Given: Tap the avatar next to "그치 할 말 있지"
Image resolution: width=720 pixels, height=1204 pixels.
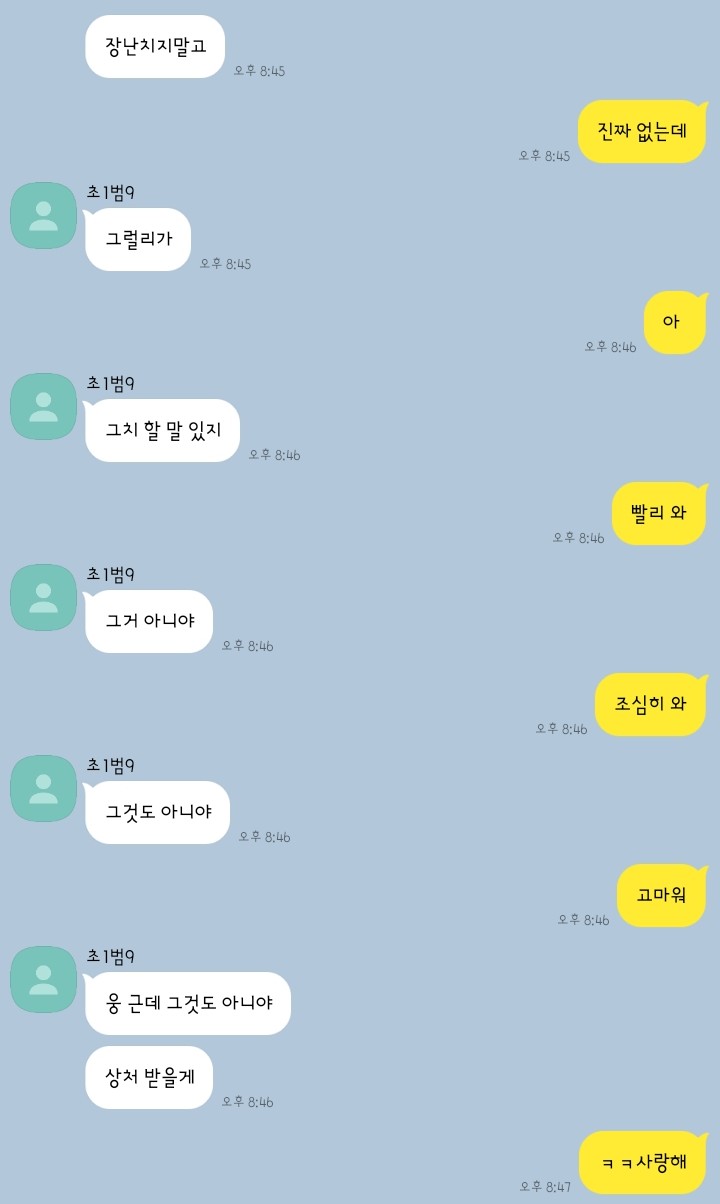Looking at the screenshot, I should [x=43, y=406].
